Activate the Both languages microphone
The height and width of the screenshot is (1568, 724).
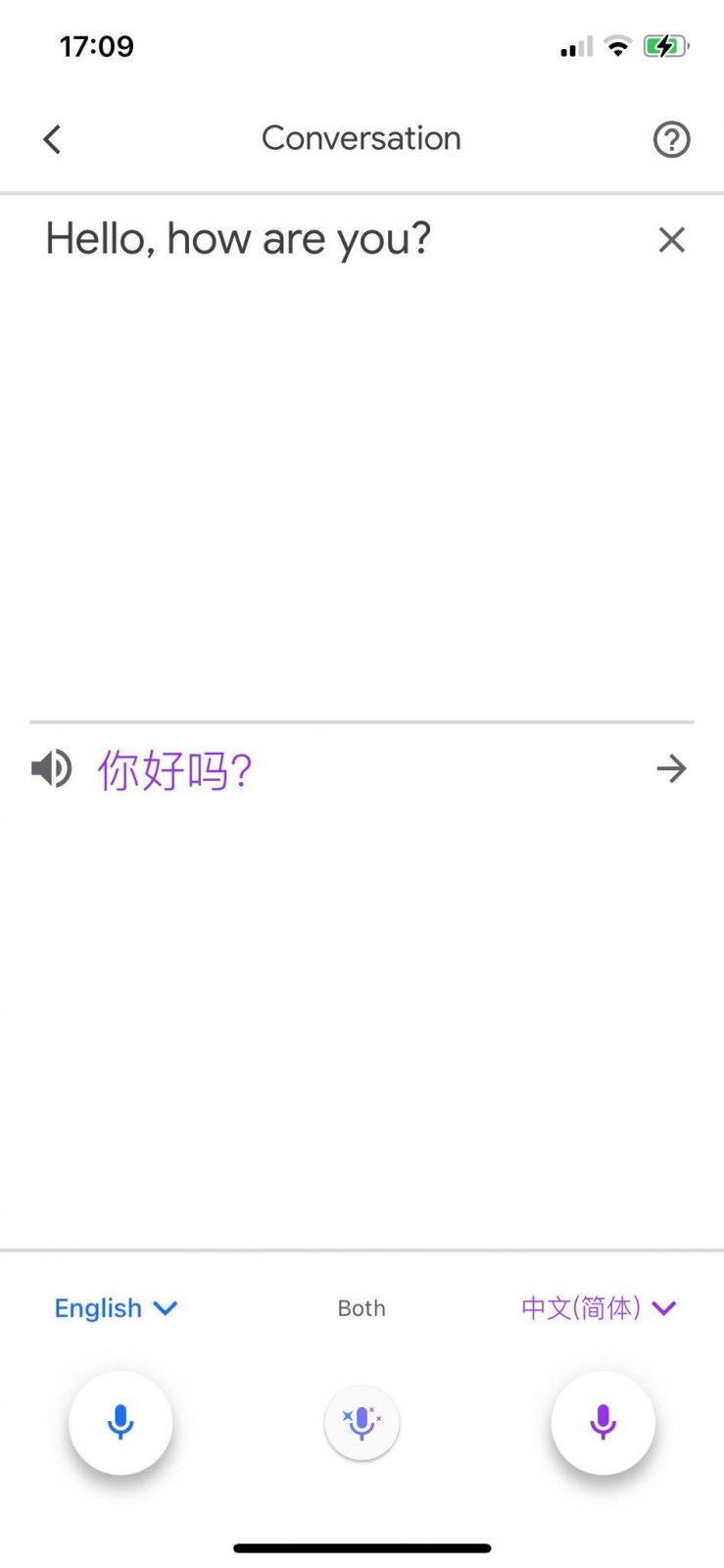click(x=362, y=1423)
